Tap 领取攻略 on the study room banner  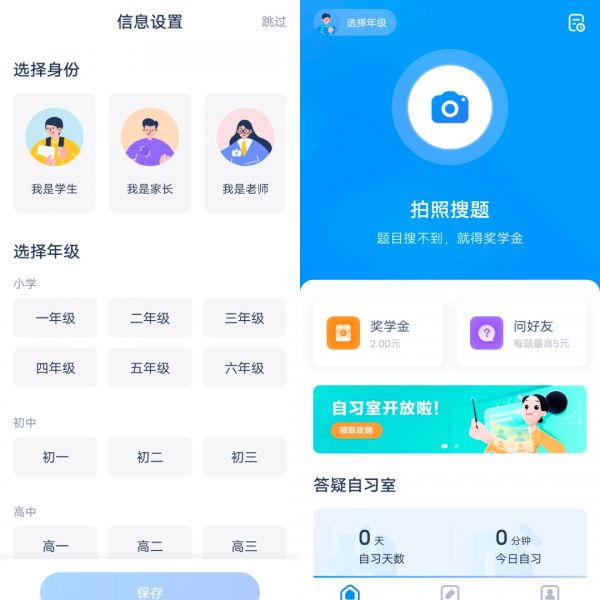(355, 430)
